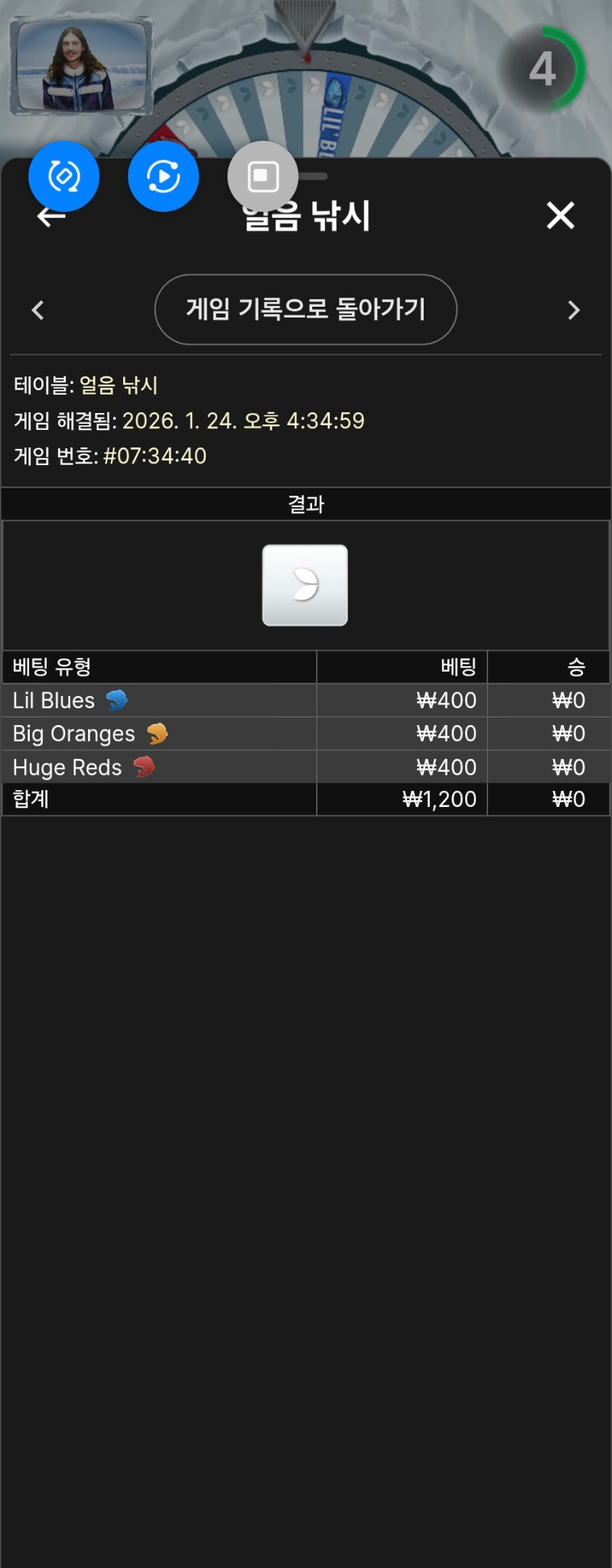
Task: Tap the blue screen rotation floating button
Action: [64, 177]
